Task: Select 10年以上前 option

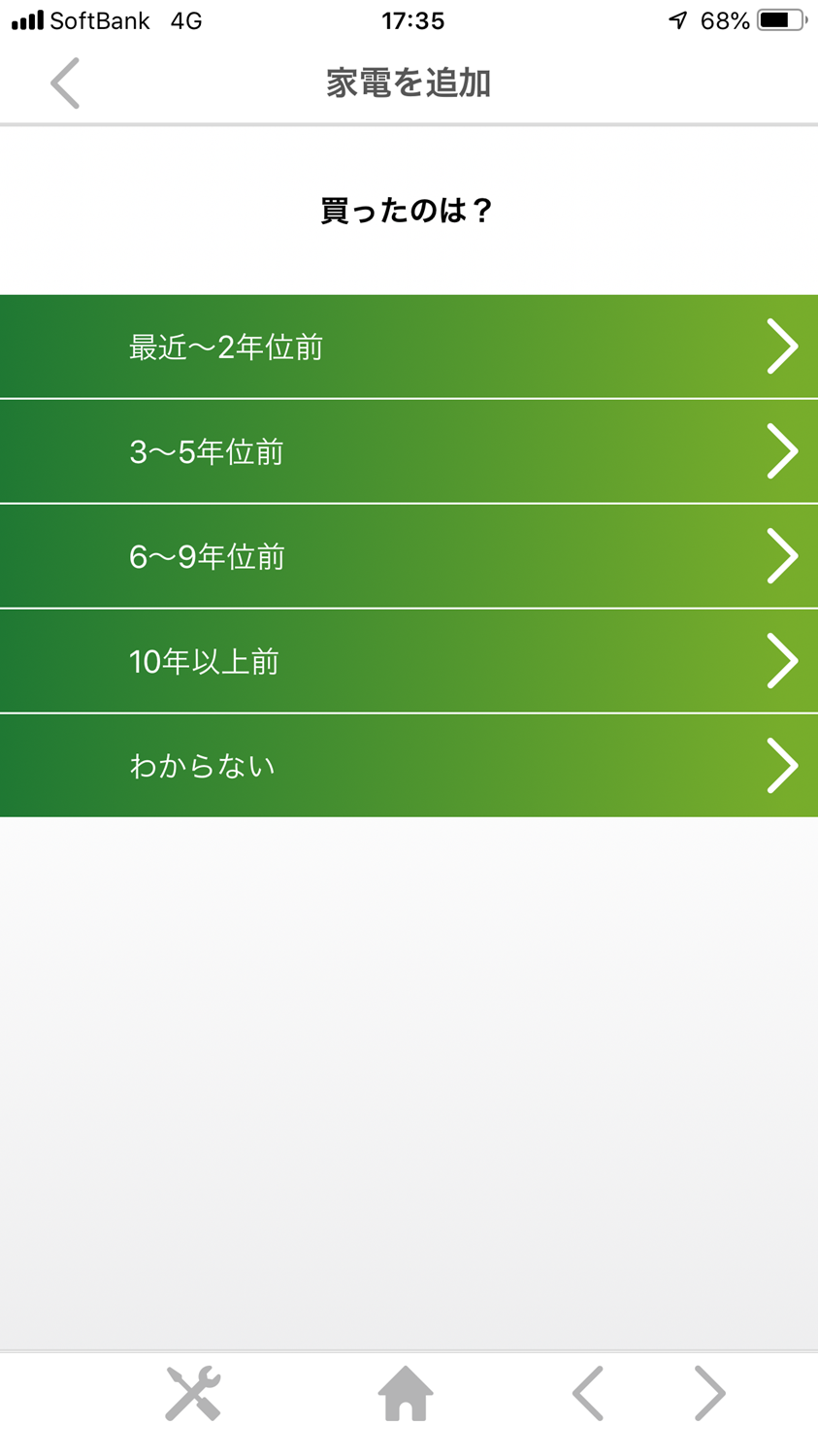Action: [409, 661]
